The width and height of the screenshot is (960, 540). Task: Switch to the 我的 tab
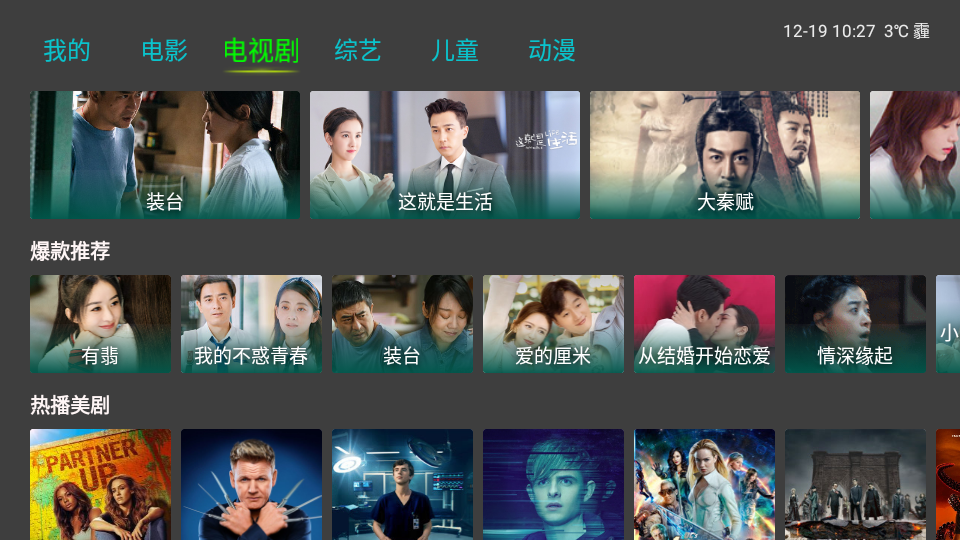click(x=67, y=51)
